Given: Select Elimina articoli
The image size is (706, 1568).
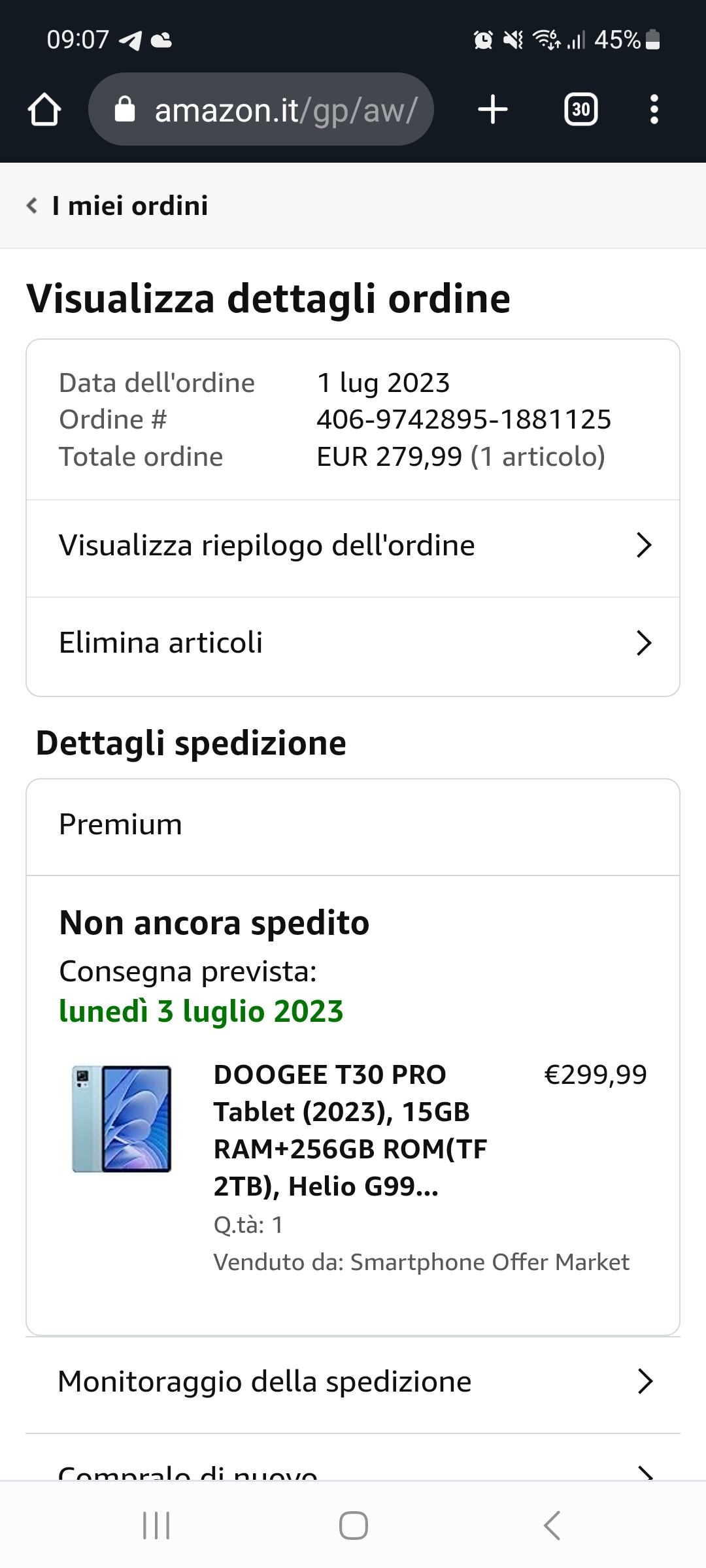Looking at the screenshot, I should coord(353,644).
